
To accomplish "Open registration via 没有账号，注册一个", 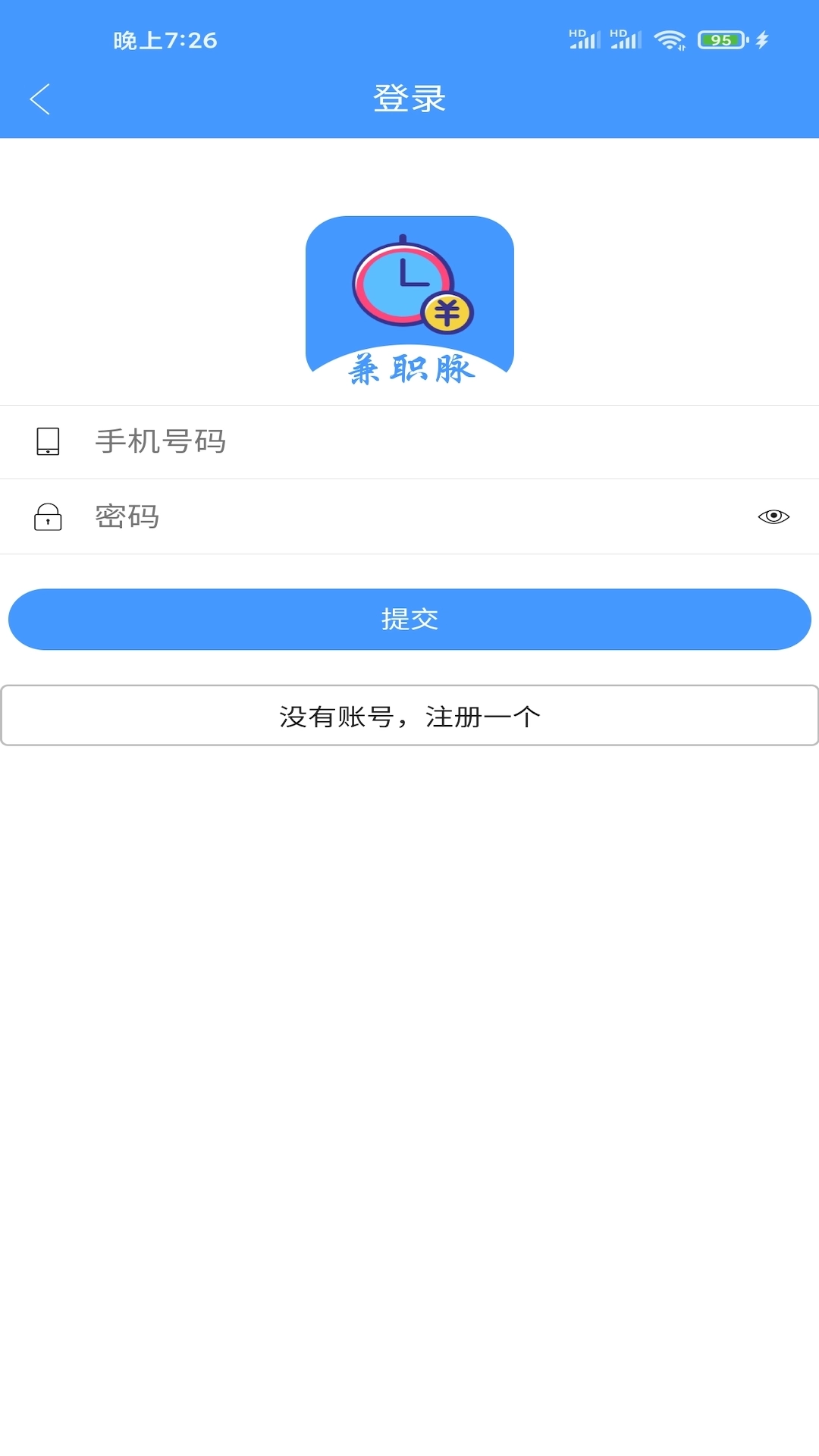I will coord(409,715).
